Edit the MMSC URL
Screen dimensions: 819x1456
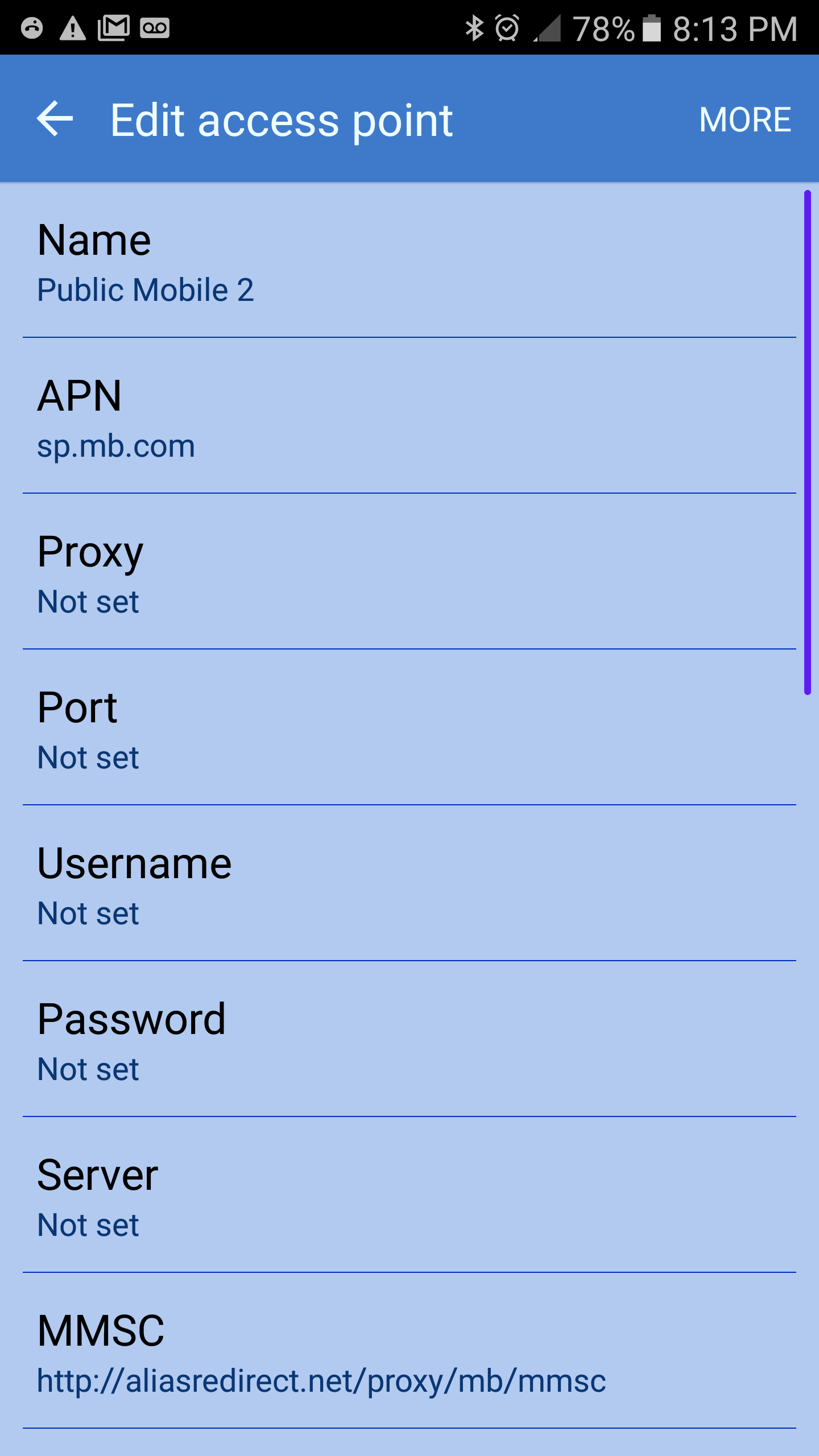[x=409, y=1354]
